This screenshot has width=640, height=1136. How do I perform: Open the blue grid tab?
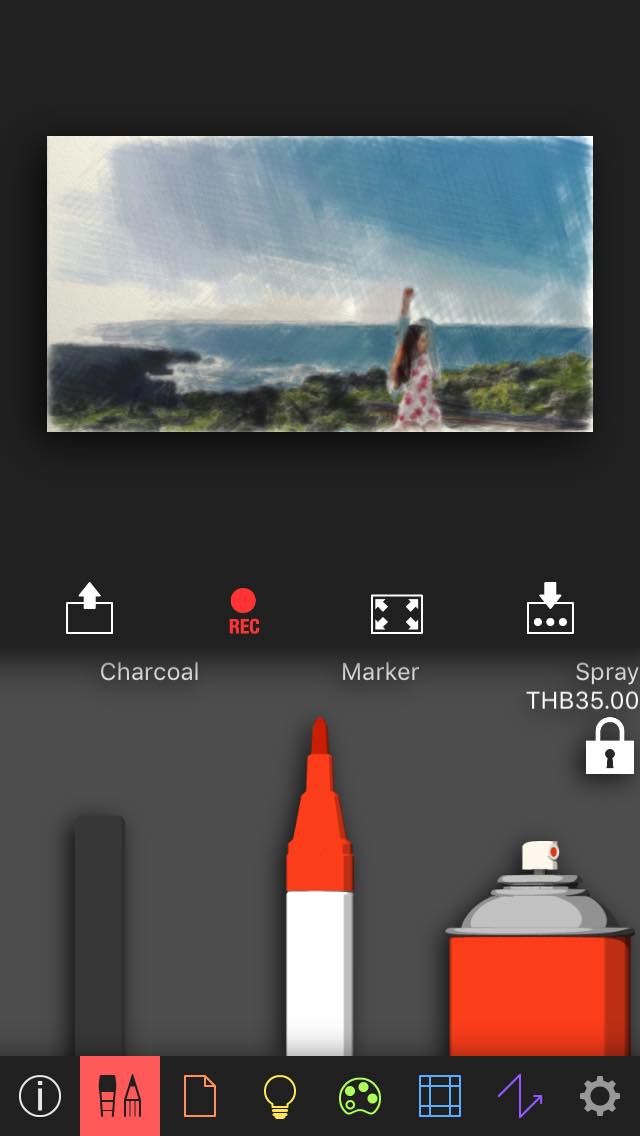[x=440, y=1096]
